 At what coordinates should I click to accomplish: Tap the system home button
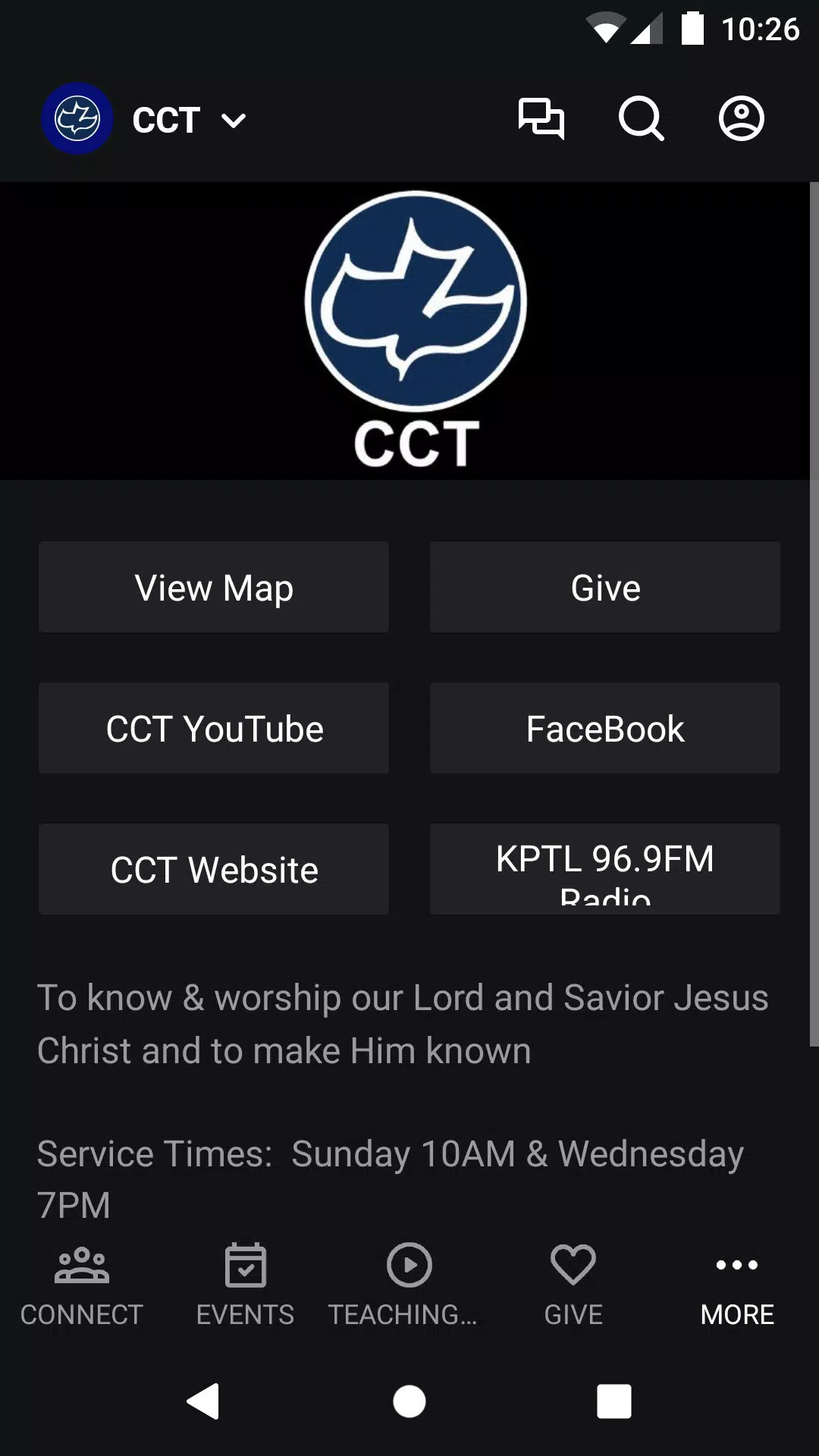coord(409,1401)
